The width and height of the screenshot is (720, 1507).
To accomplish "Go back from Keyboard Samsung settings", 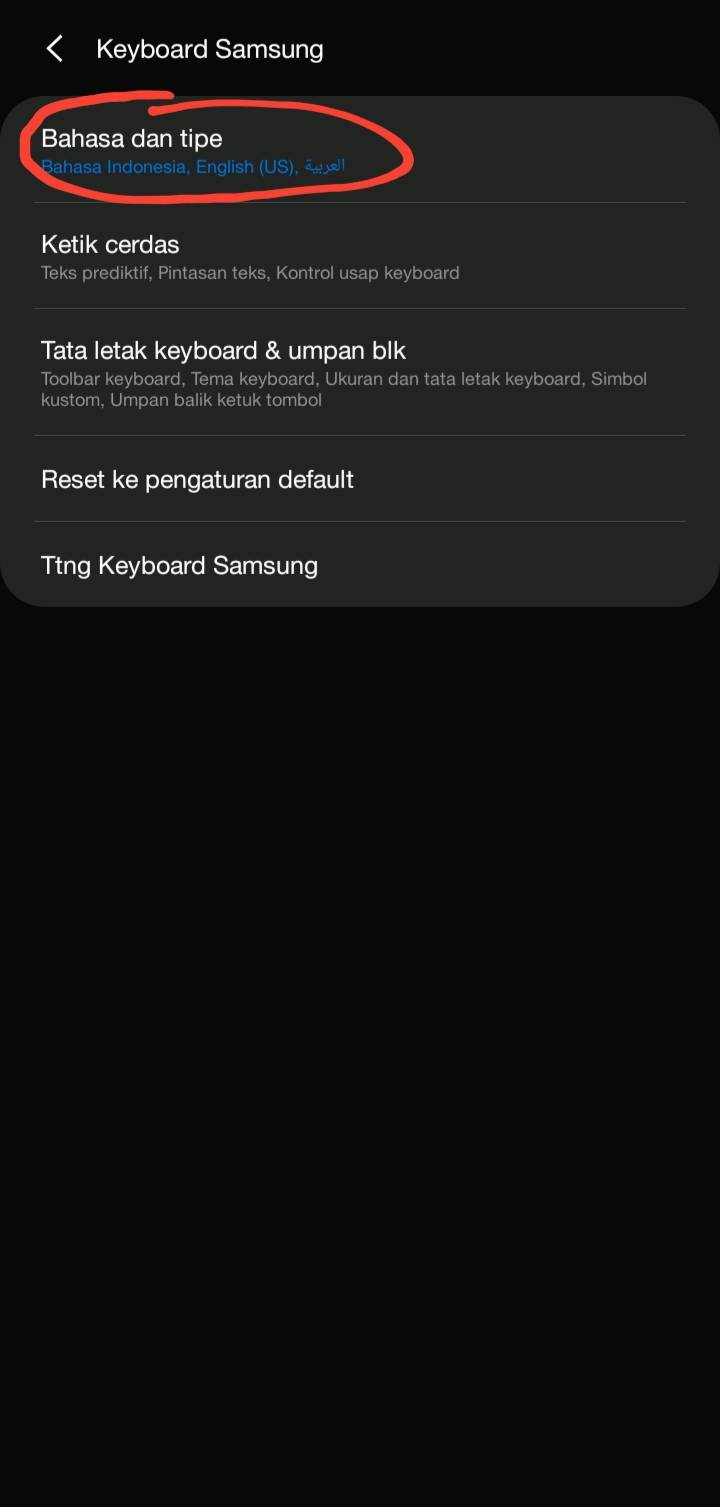I will coord(55,49).
